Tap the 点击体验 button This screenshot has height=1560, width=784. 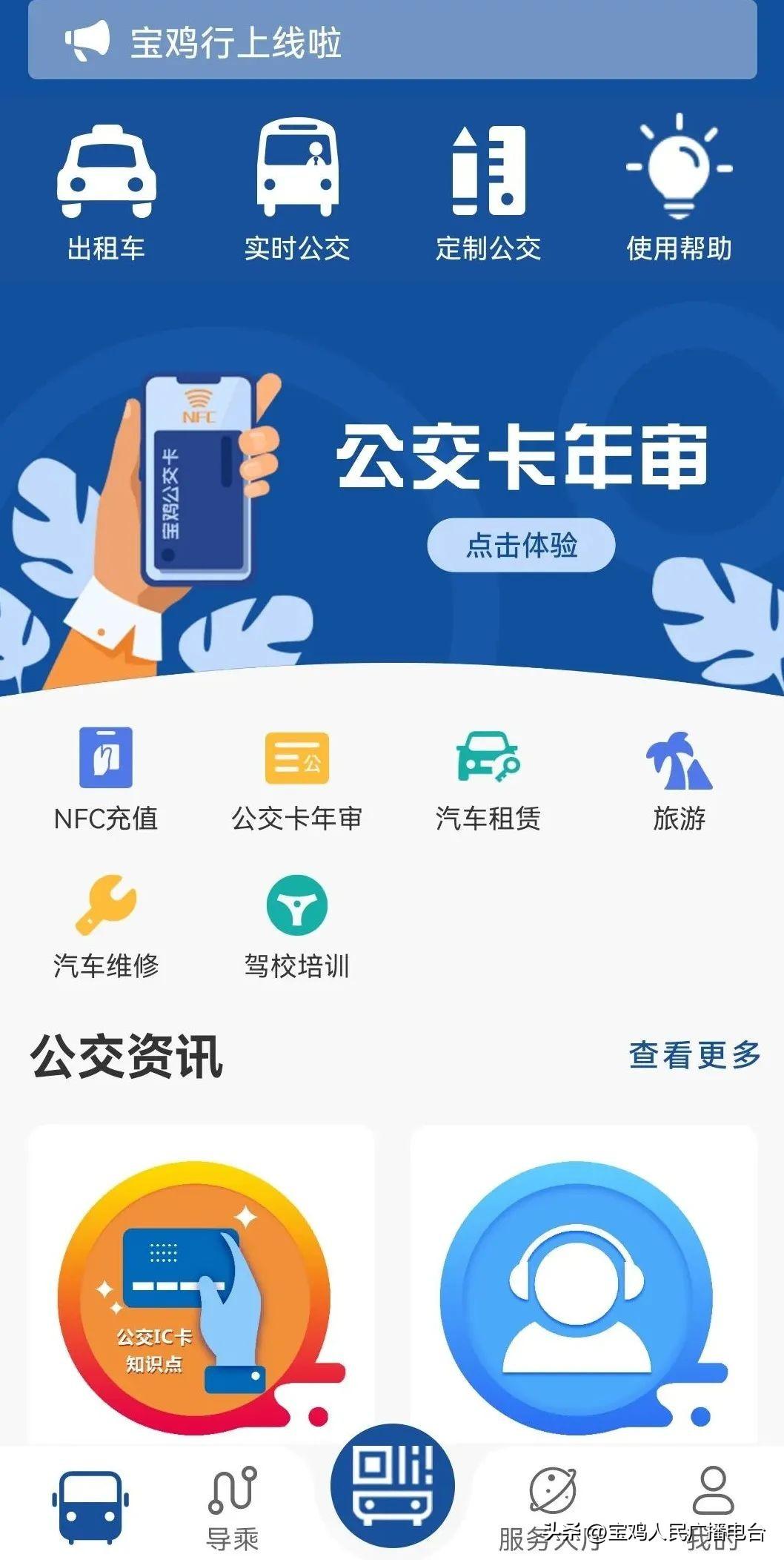coord(521,545)
